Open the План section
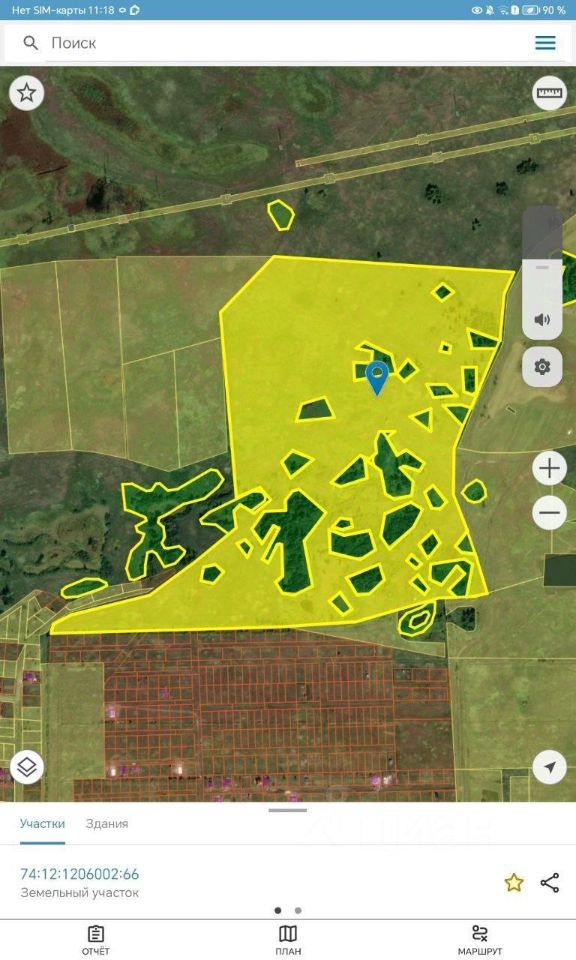 (288, 940)
